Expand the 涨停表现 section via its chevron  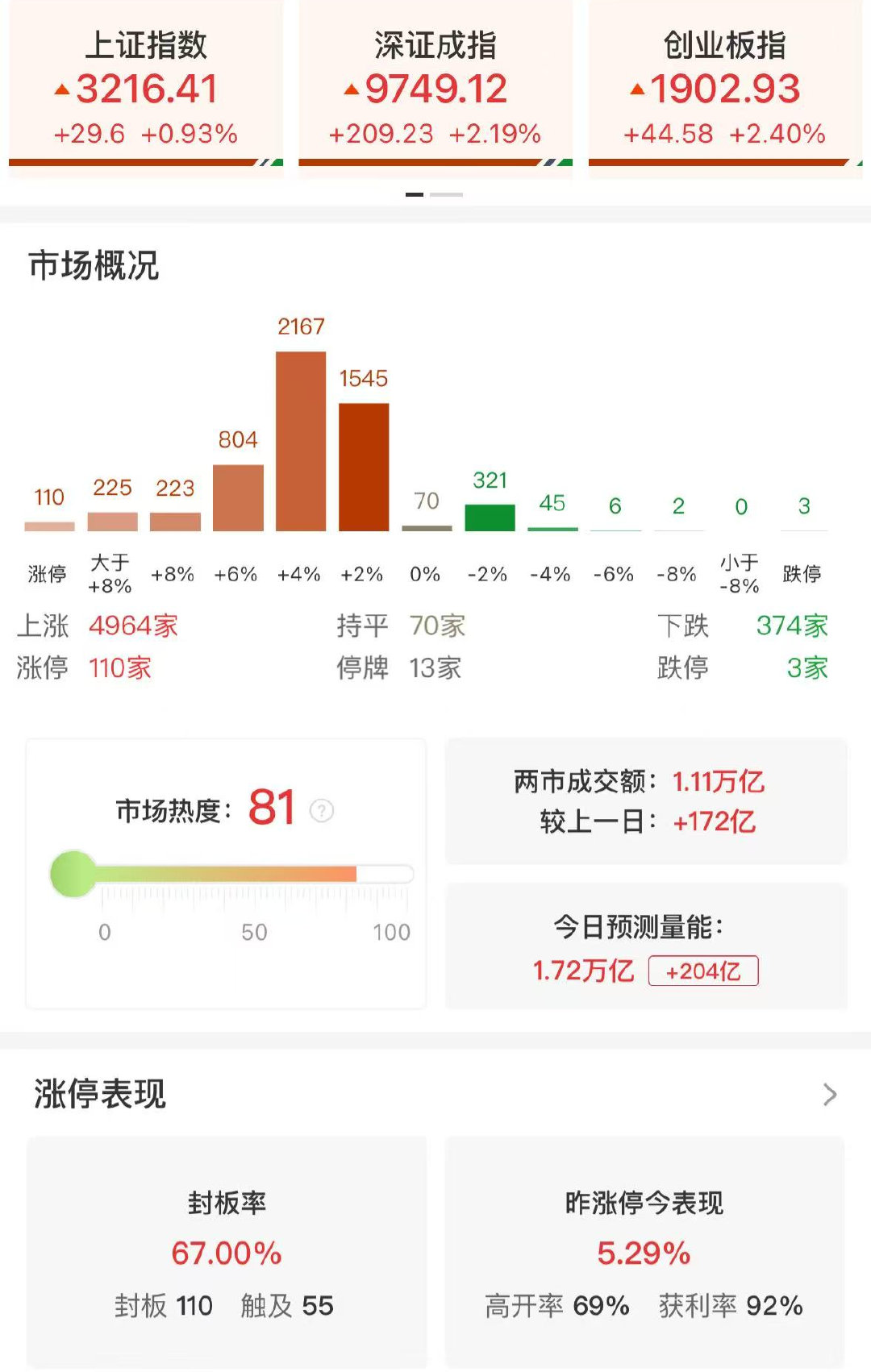(831, 1092)
